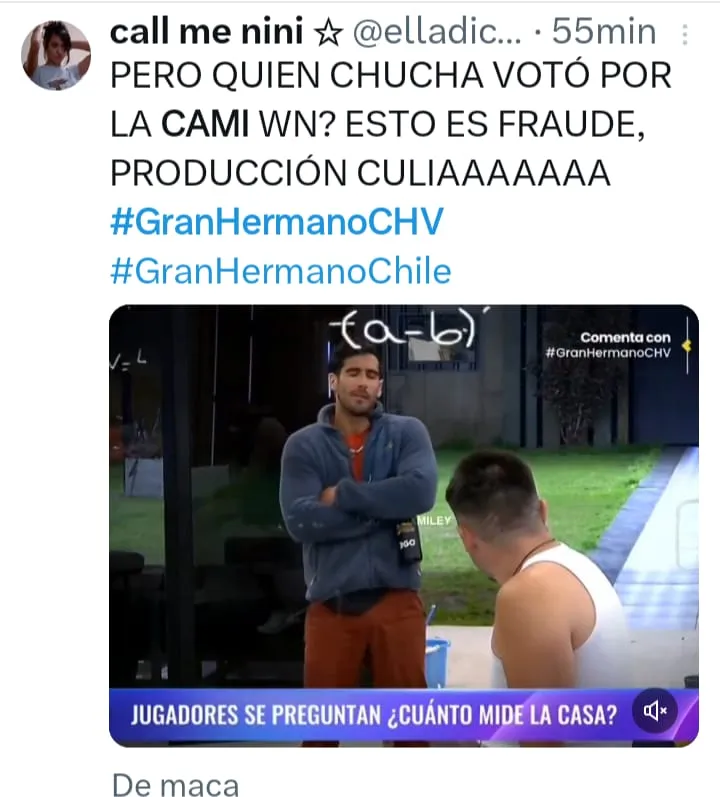The width and height of the screenshot is (720, 797).
Task: Open the #GranHermanoCHV hashtag link
Action: pos(275,222)
